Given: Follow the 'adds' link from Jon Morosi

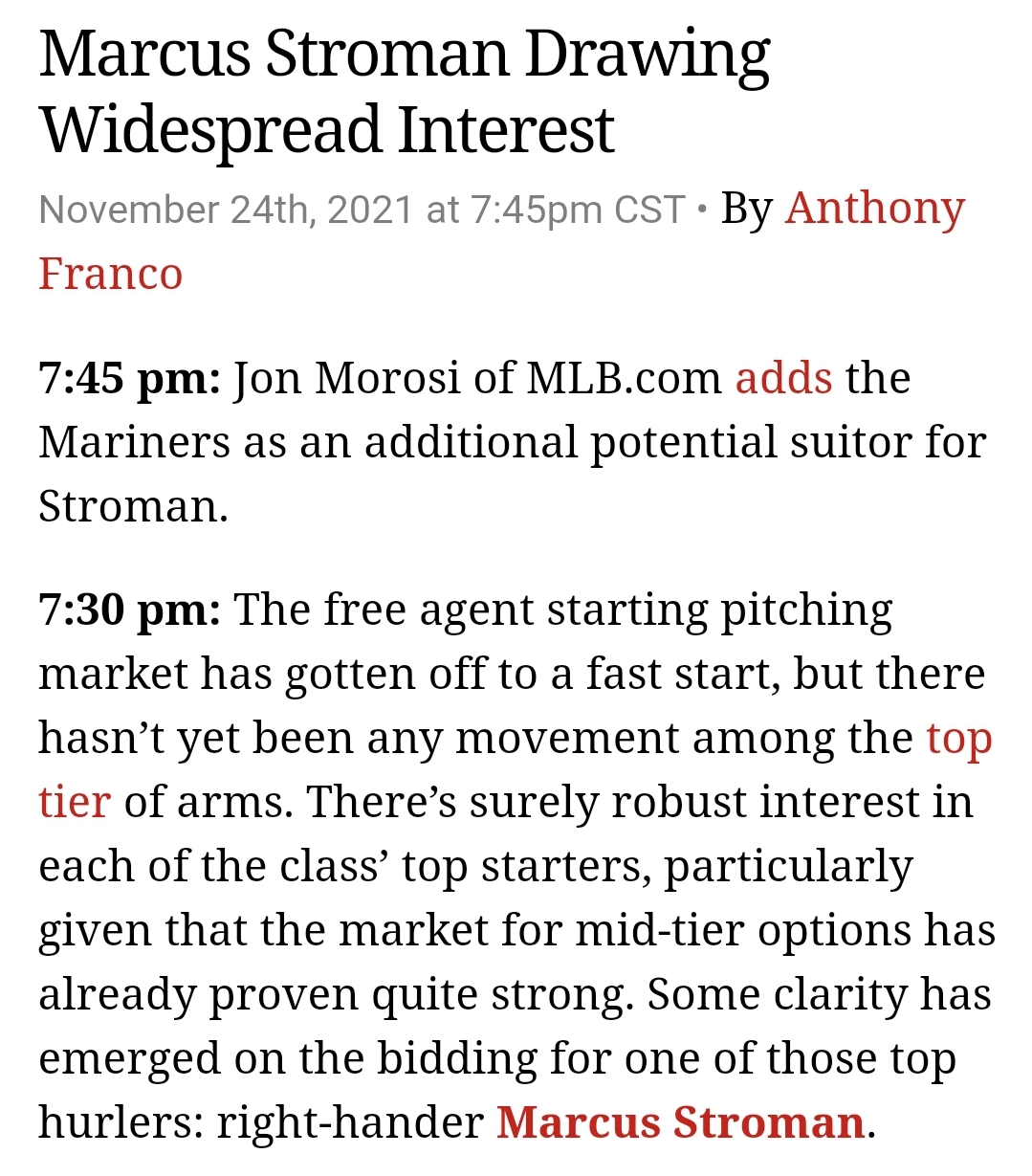Looking at the screenshot, I should (x=783, y=378).
